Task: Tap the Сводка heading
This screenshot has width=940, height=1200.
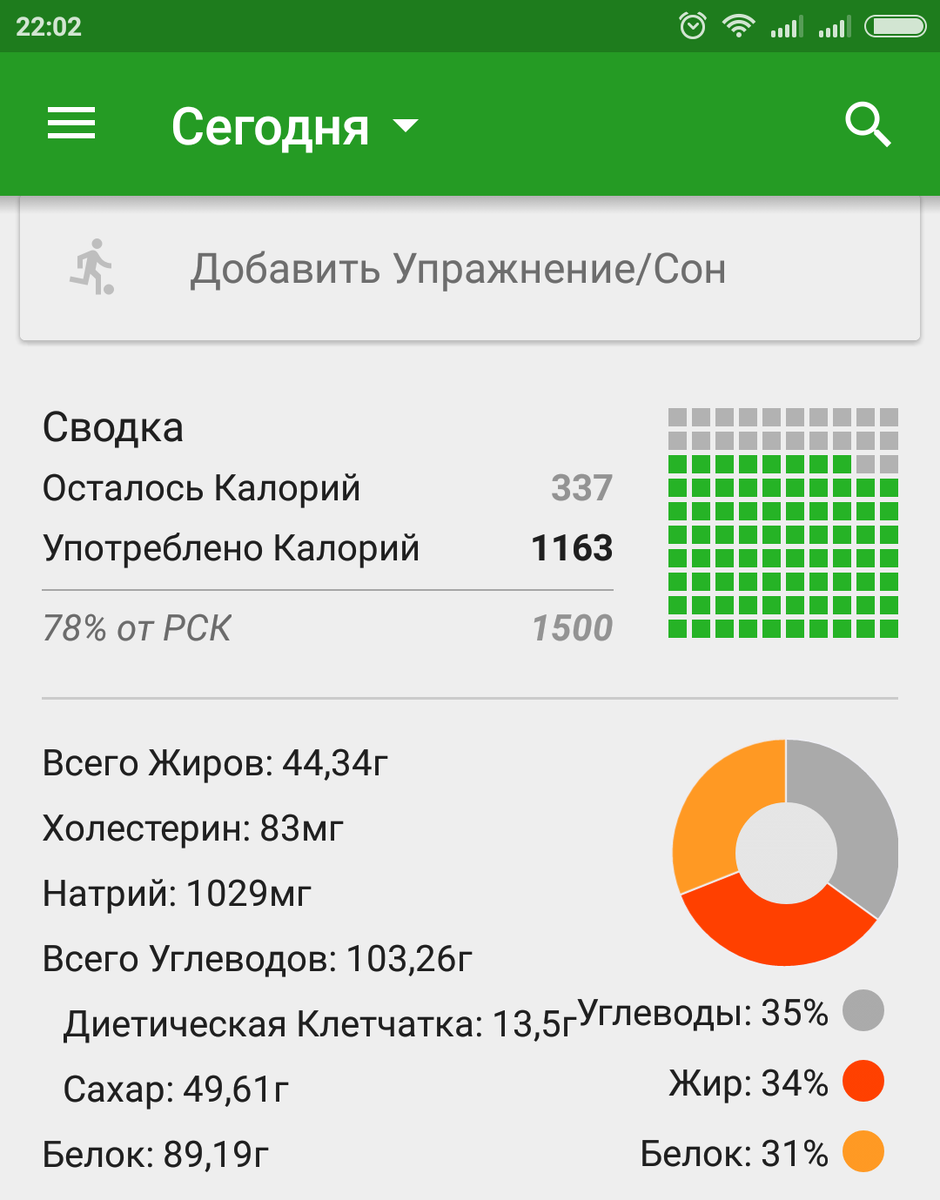Action: [x=113, y=426]
